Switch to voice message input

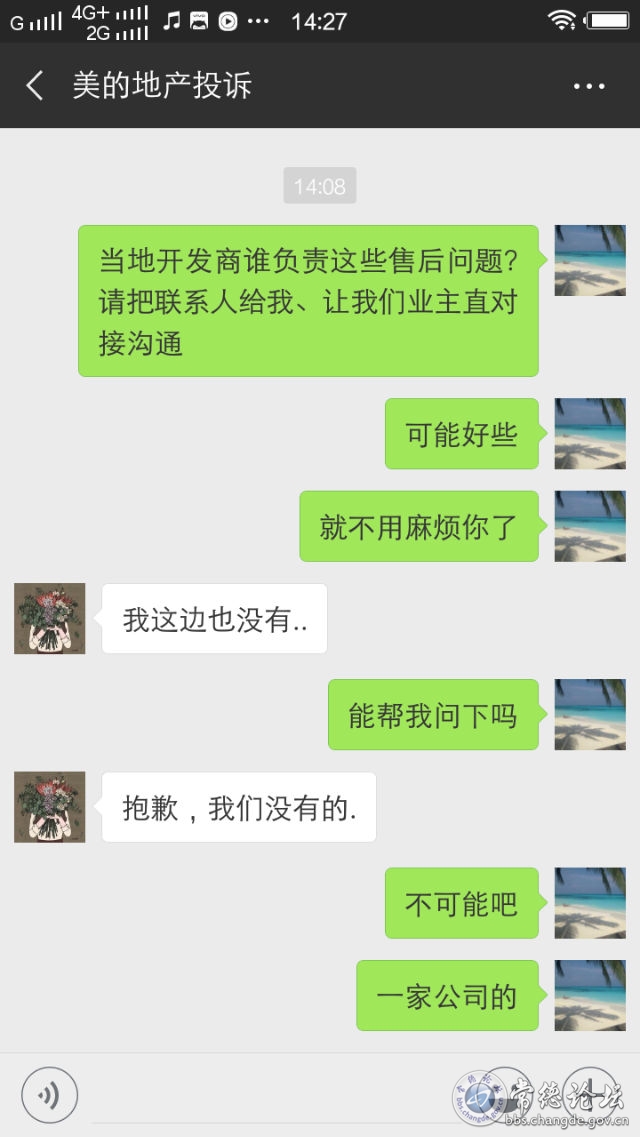click(x=49, y=1095)
